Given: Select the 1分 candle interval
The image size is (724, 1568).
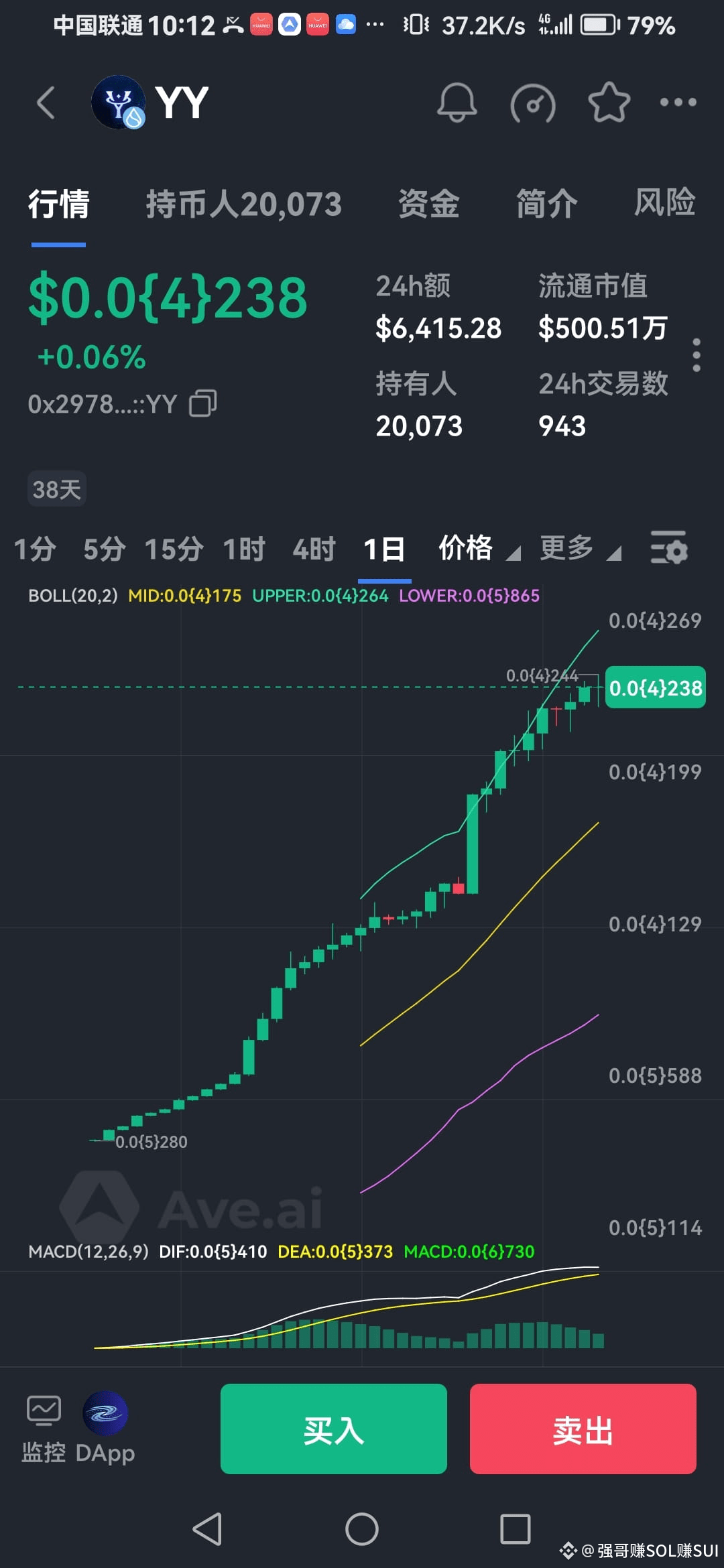Looking at the screenshot, I should tap(34, 548).
